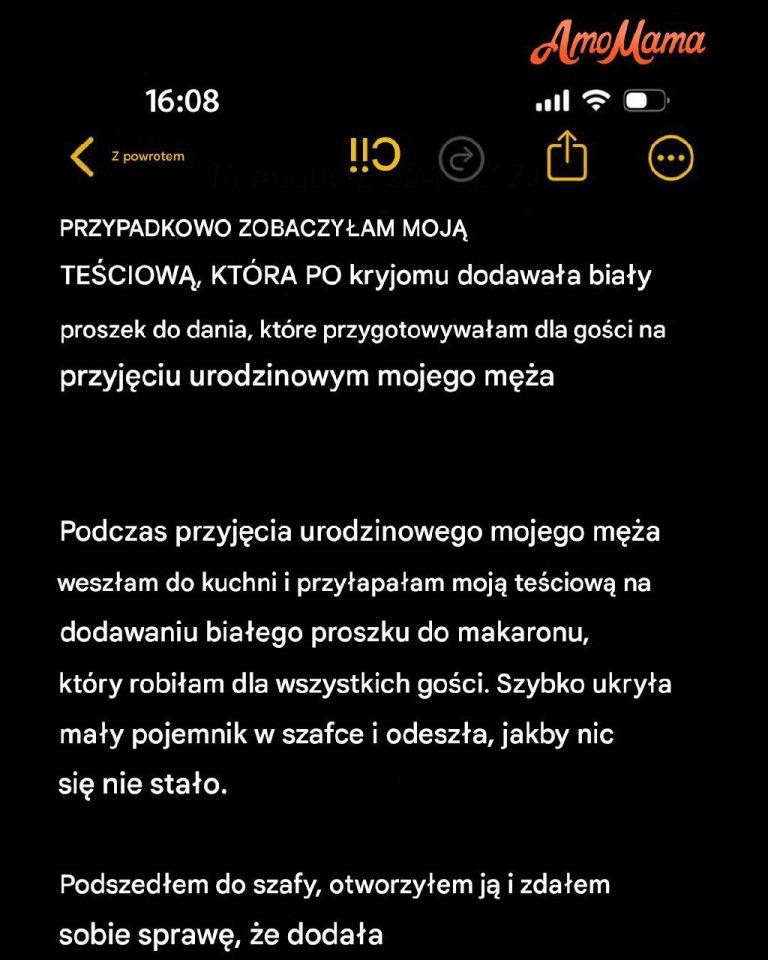Tap the yellow back chevron arrow
The width and height of the screenshot is (768, 960).
[83, 157]
